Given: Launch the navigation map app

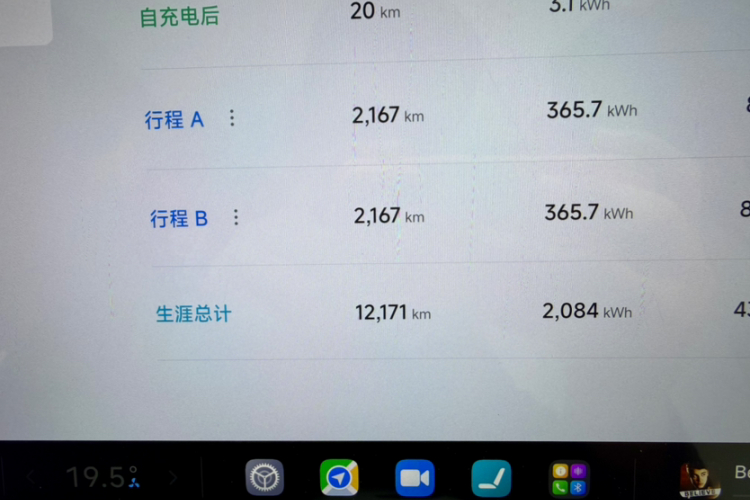Looking at the screenshot, I should click(x=339, y=478).
